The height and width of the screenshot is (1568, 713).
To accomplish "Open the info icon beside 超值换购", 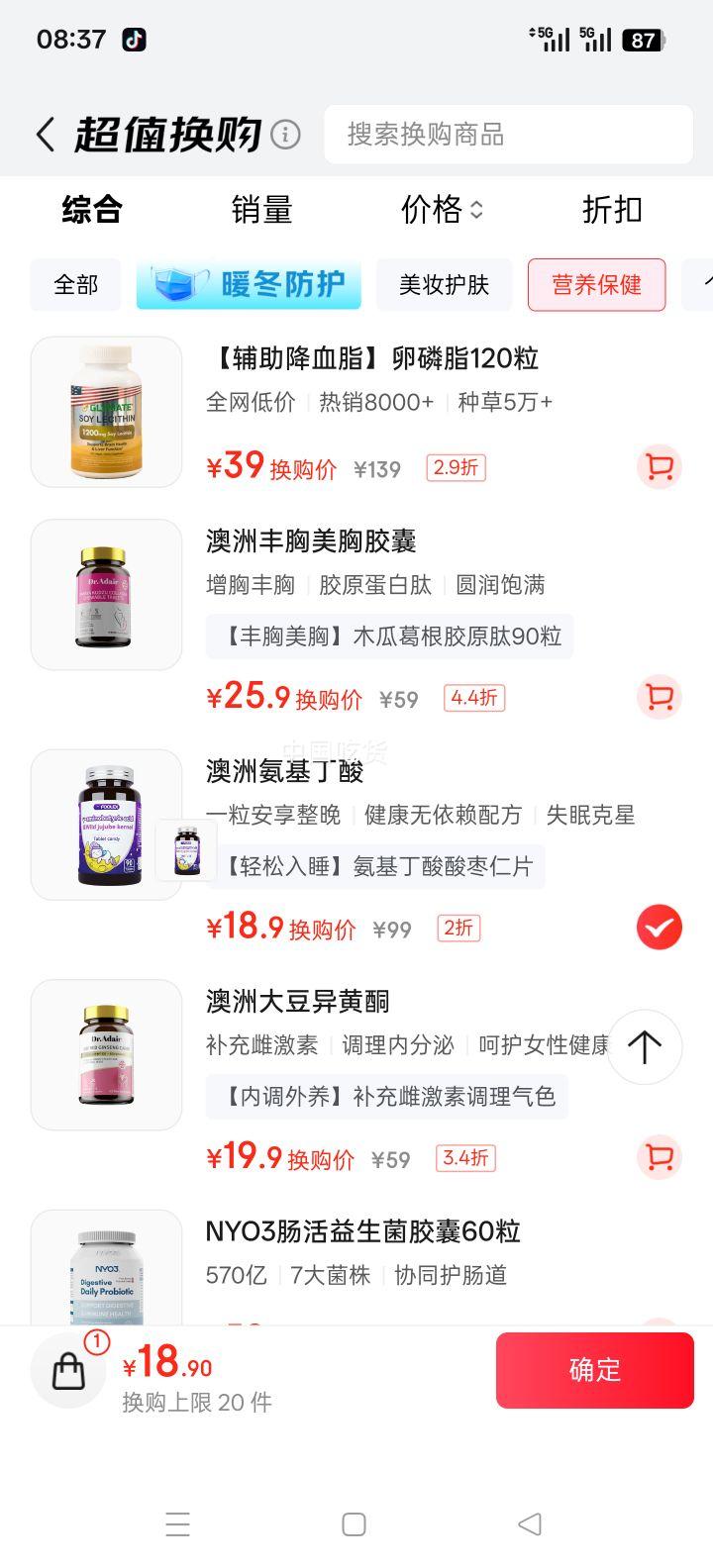I will tap(285, 135).
